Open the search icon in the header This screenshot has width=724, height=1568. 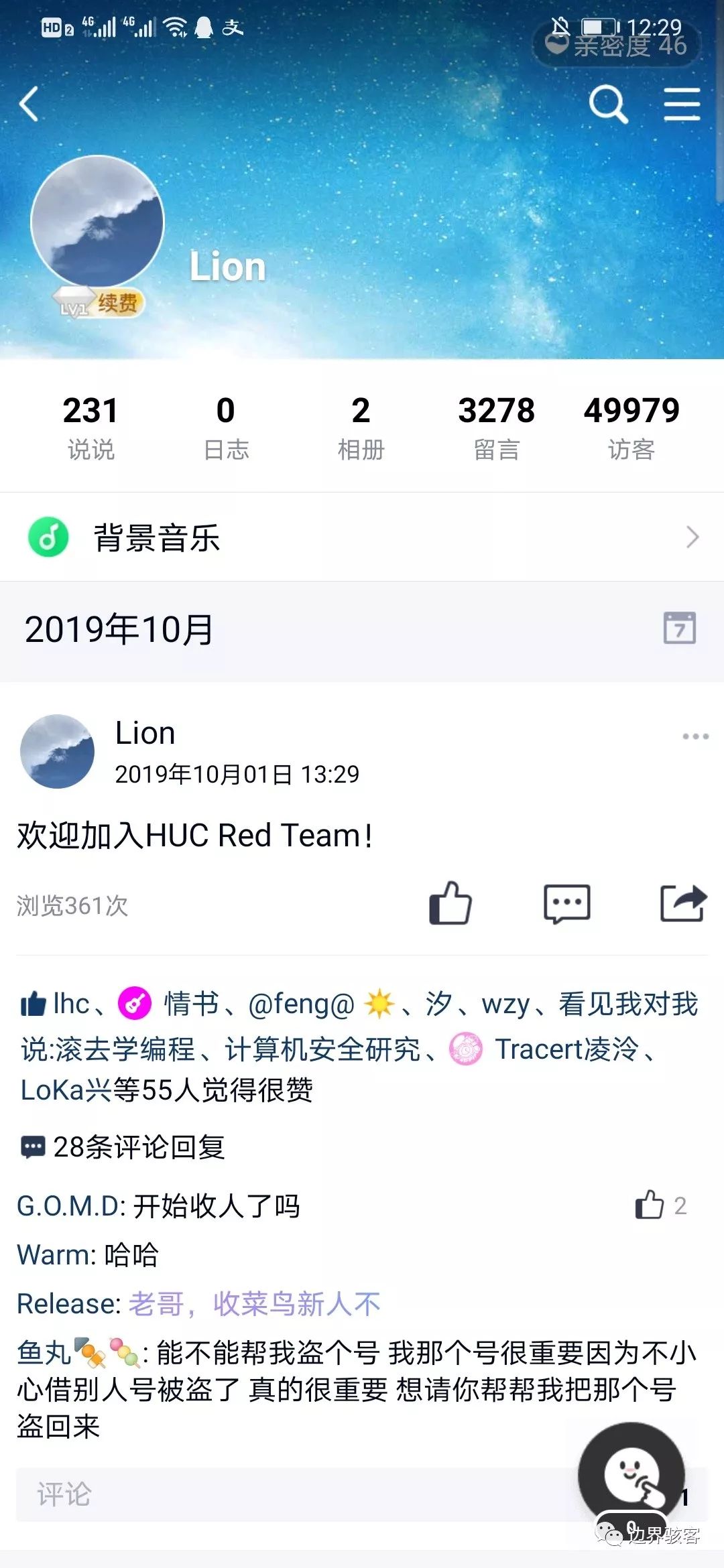tap(608, 104)
